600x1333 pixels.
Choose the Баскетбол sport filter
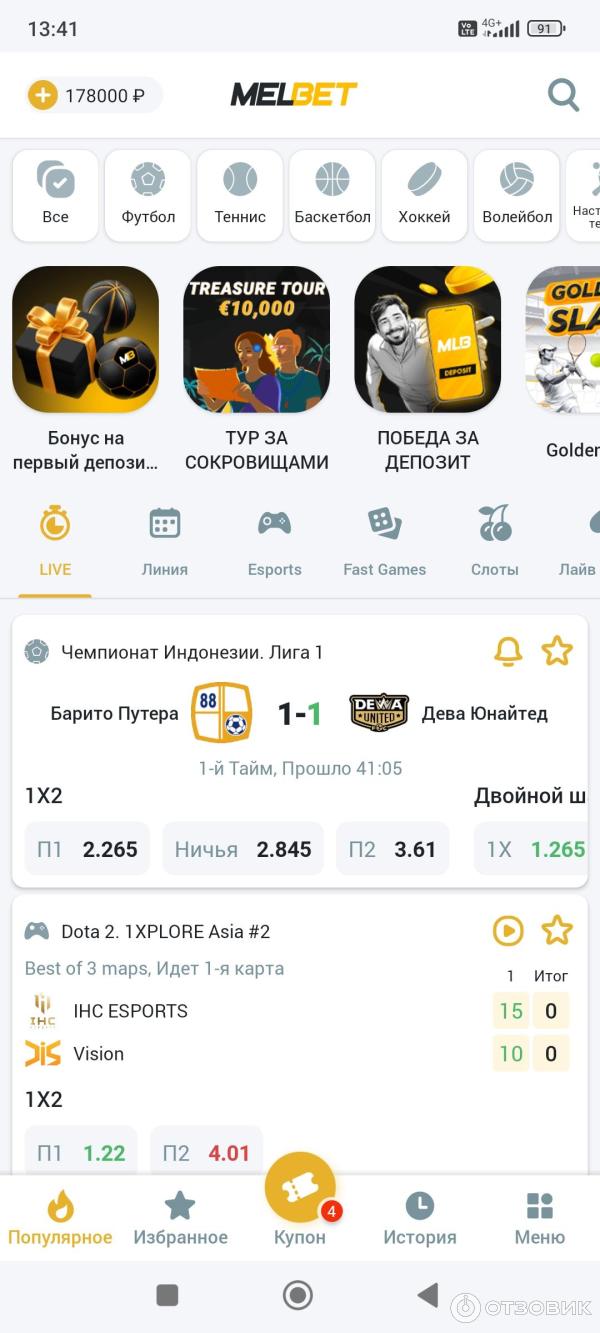332,195
